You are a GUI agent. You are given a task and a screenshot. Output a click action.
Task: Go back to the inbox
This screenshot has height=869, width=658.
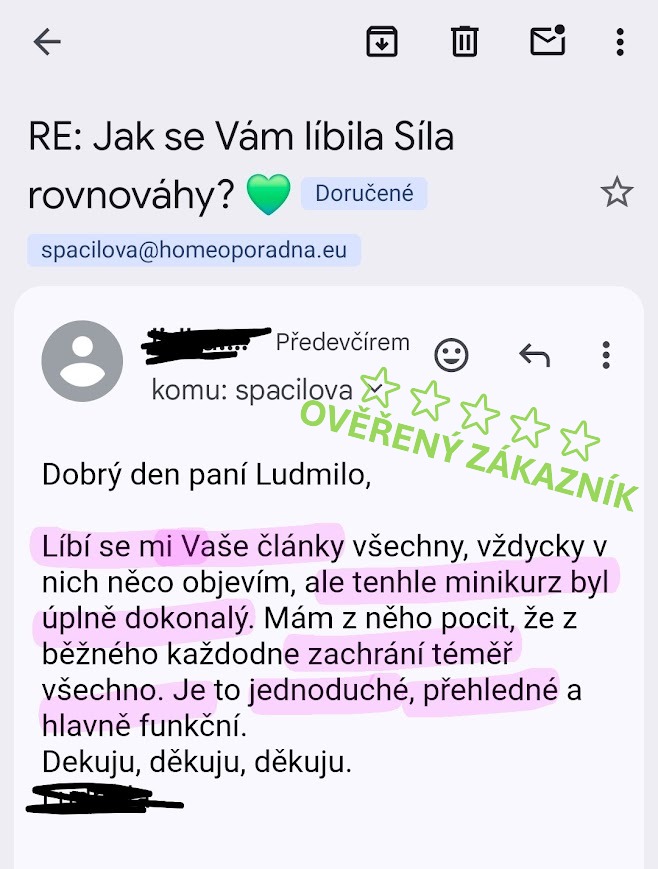(47, 41)
